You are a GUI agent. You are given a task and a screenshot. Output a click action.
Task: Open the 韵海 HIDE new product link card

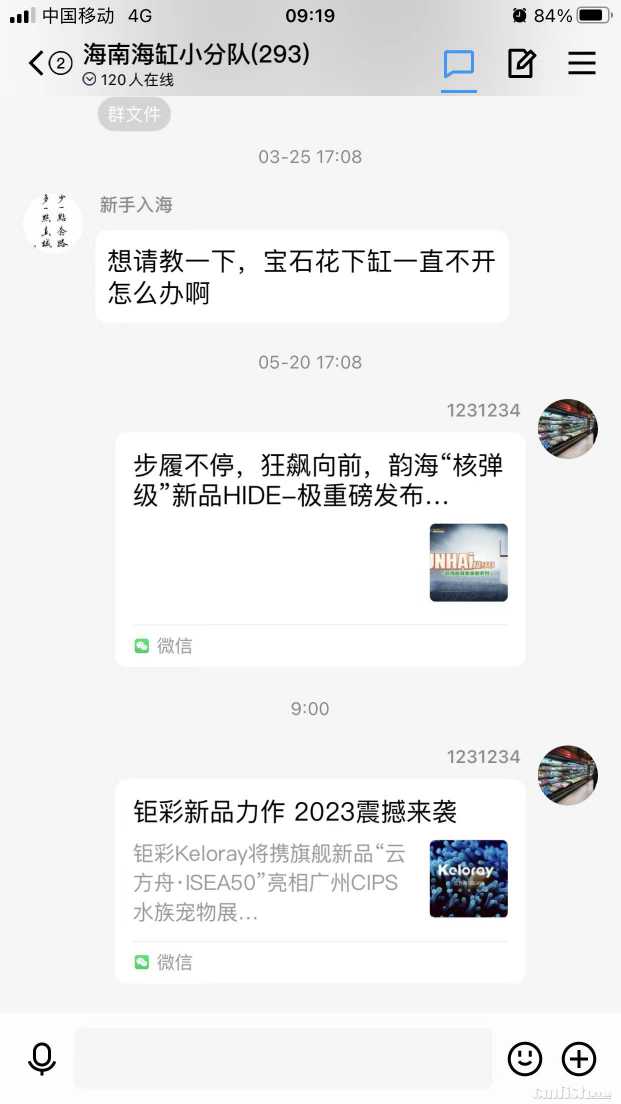tap(320, 549)
